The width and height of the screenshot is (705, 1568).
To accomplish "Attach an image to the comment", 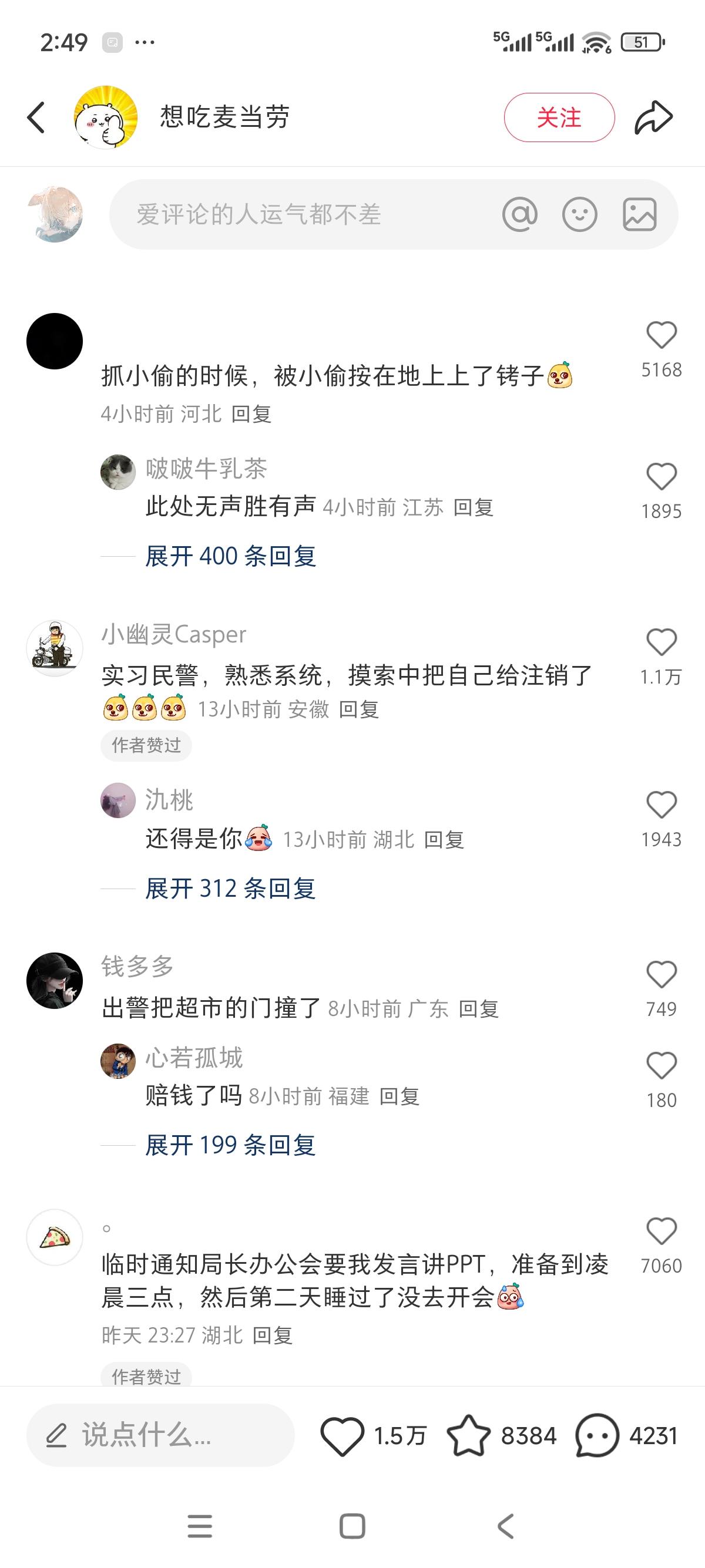I will [x=639, y=214].
